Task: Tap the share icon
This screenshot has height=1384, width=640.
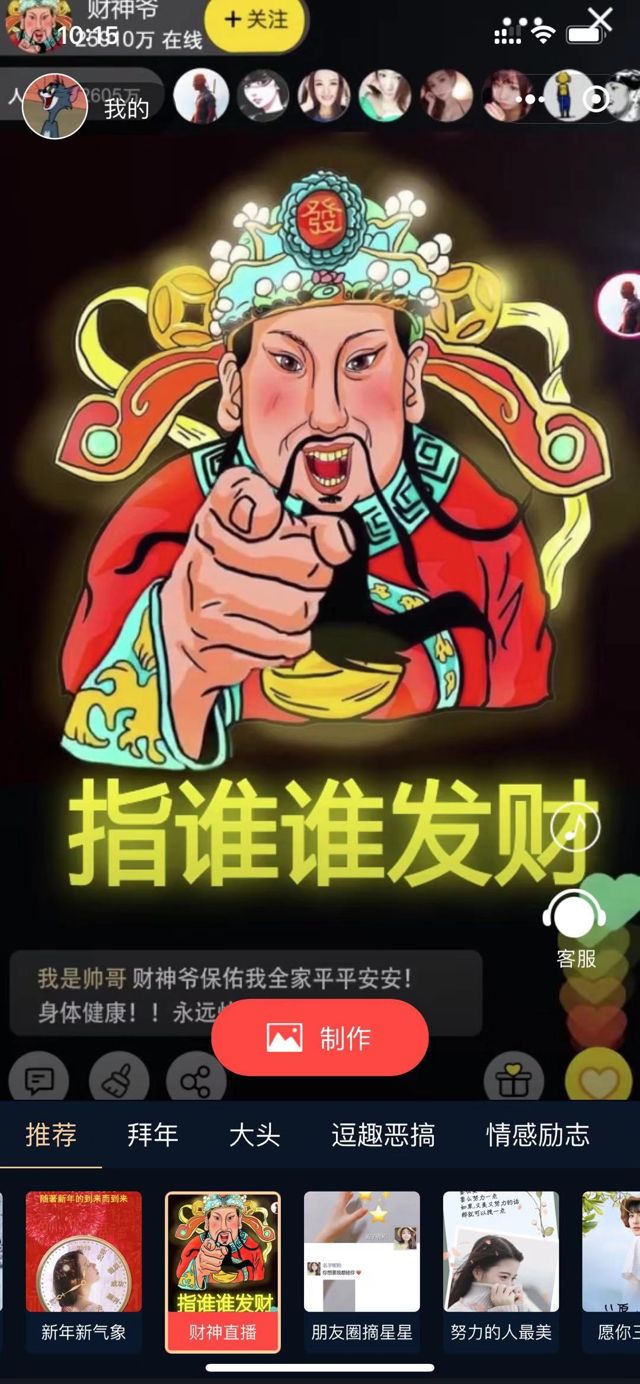Action: click(x=196, y=1080)
